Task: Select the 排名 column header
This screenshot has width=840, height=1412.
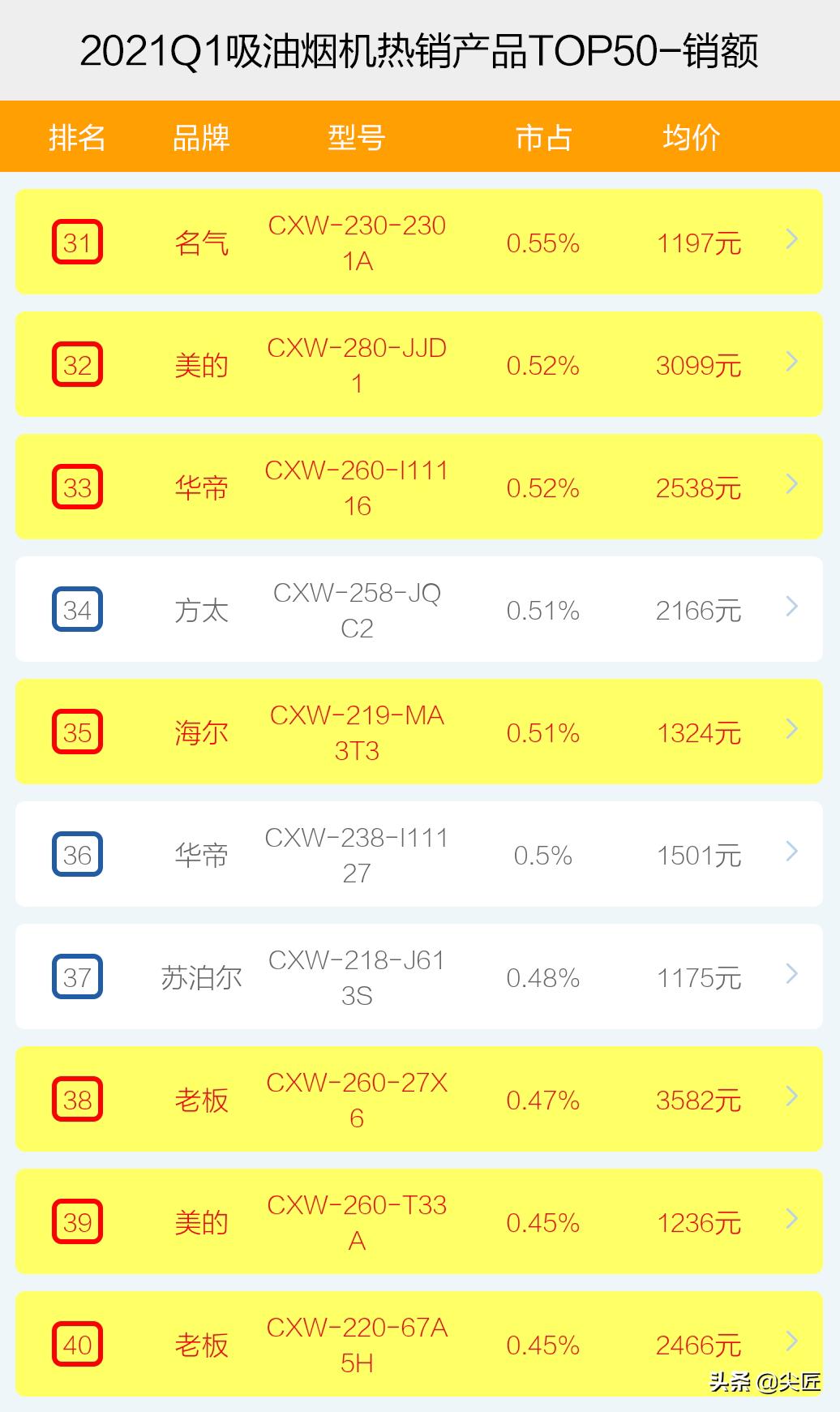Action: pos(78,136)
